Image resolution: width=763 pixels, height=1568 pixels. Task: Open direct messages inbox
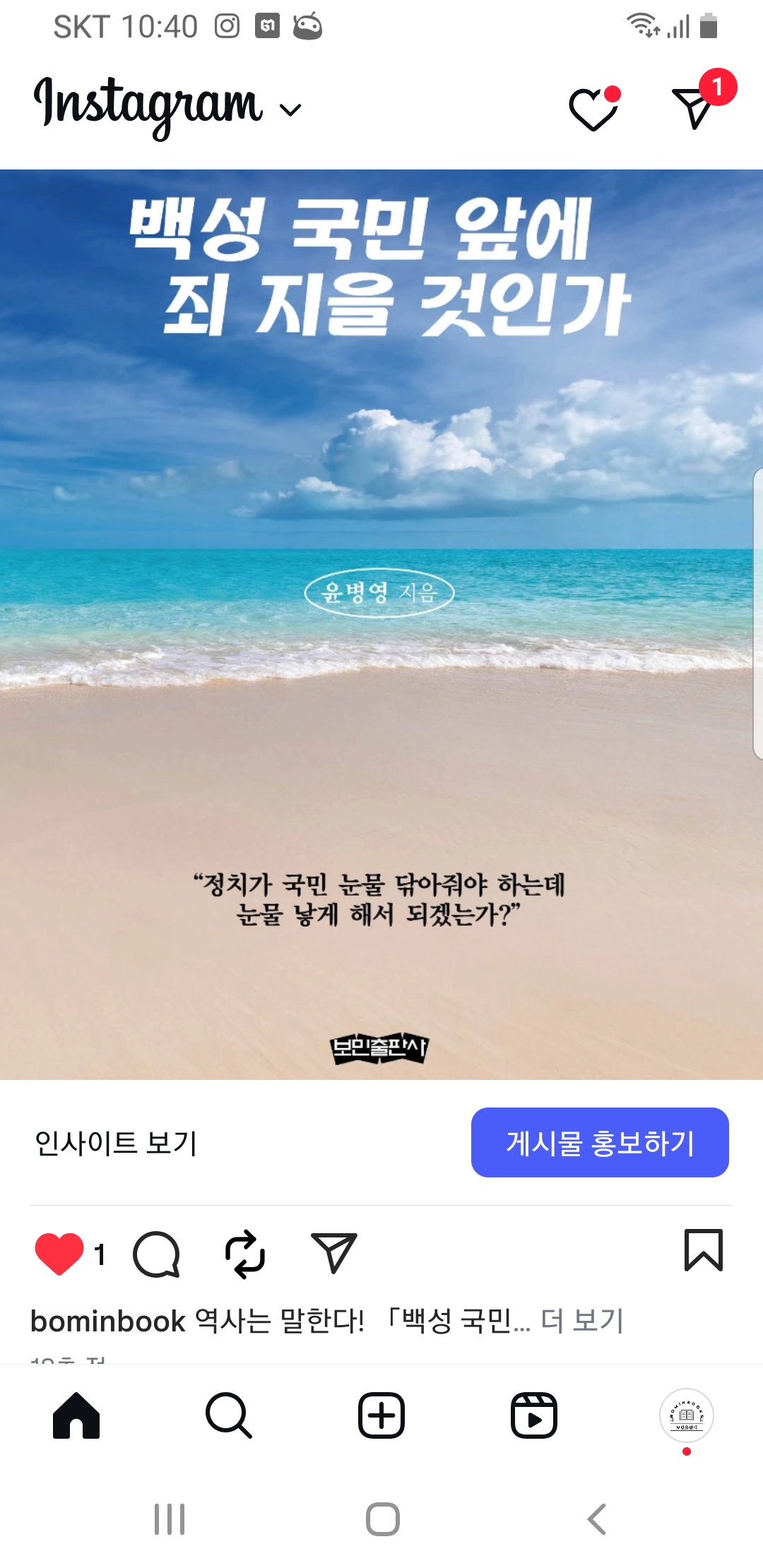click(694, 107)
